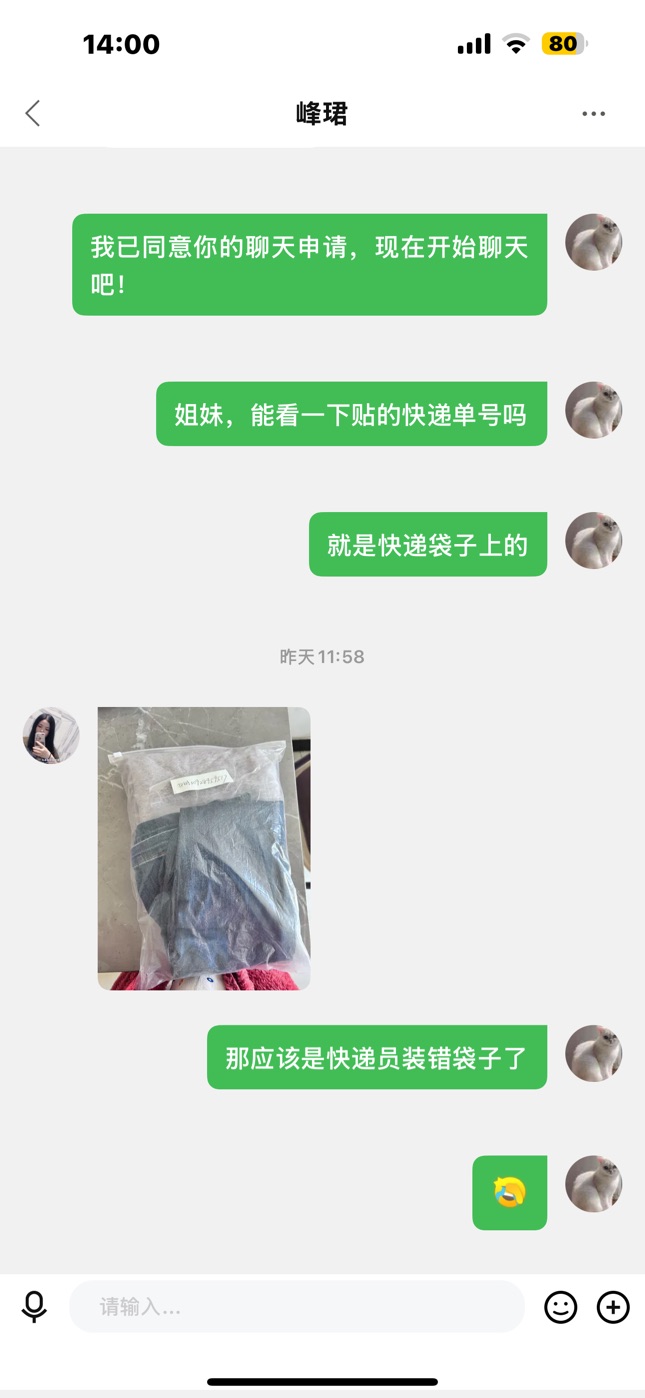Switch to voice input with microphone icon
The width and height of the screenshot is (645, 1398).
[x=34, y=1307]
